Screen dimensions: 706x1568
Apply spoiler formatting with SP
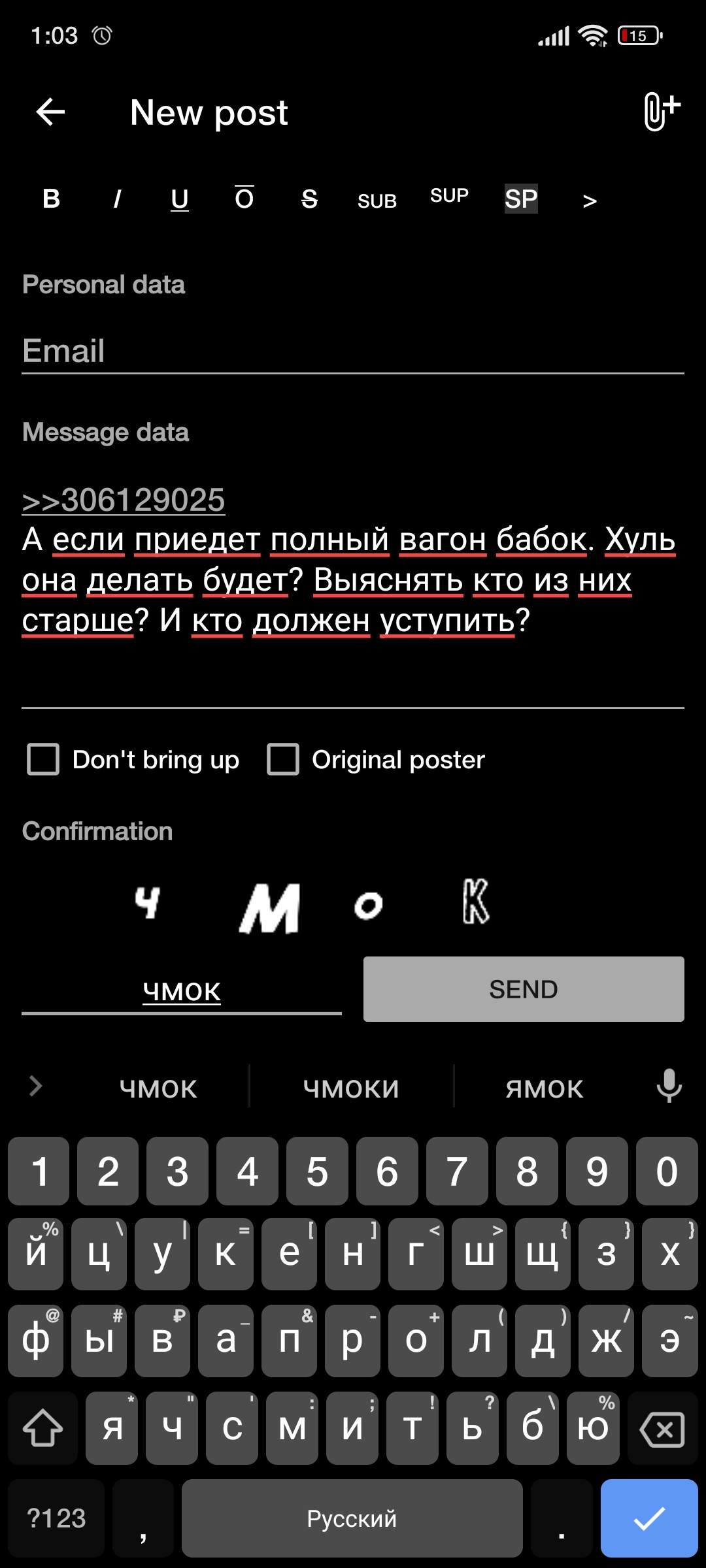coord(521,198)
